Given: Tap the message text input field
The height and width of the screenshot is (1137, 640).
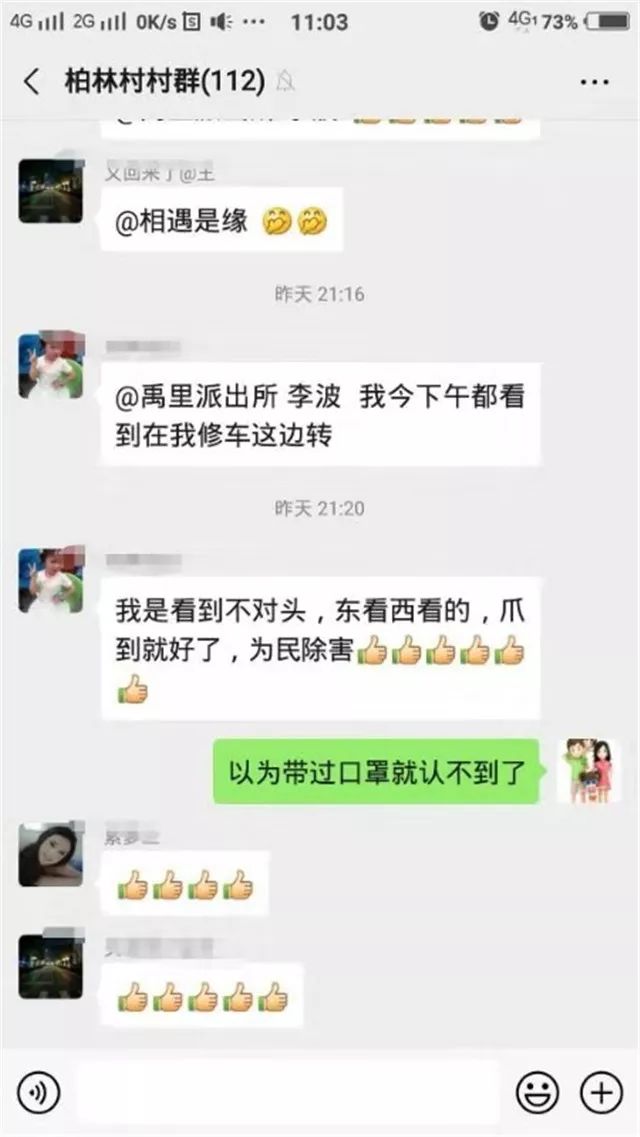Looking at the screenshot, I should (288, 1093).
